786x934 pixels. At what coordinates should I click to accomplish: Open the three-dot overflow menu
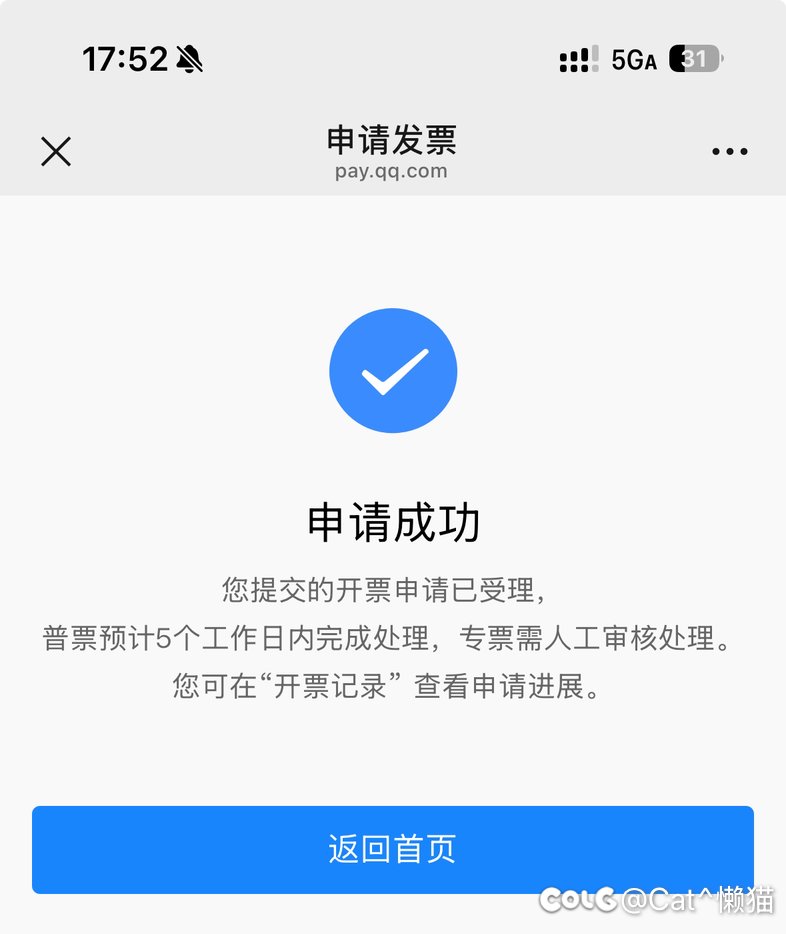click(x=729, y=152)
